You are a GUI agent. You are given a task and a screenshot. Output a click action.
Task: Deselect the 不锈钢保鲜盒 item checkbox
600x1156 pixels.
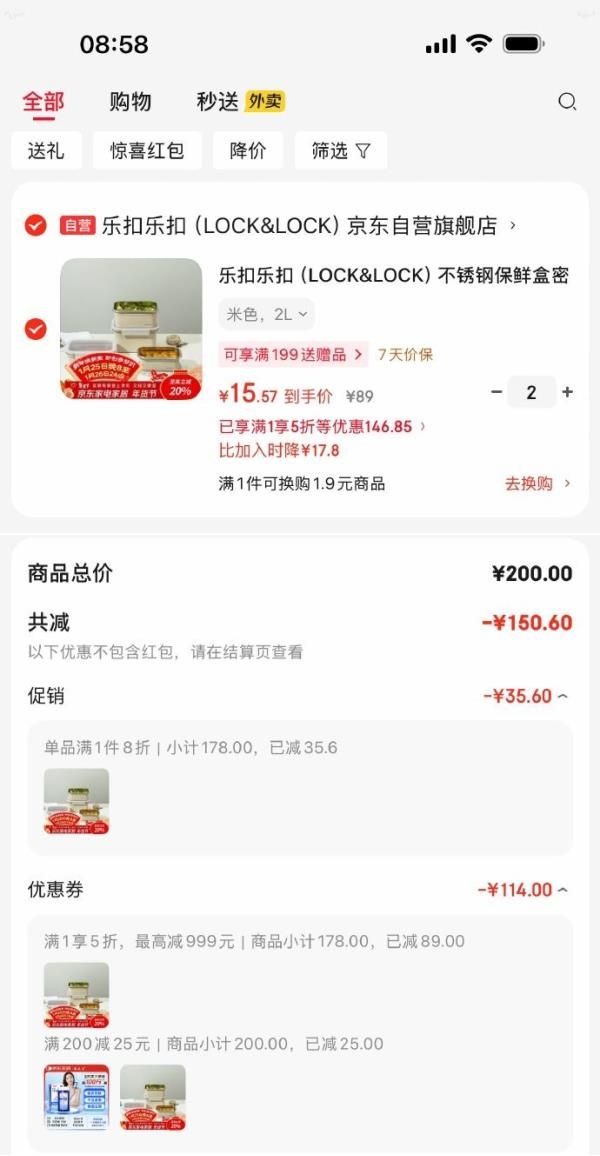(35, 329)
